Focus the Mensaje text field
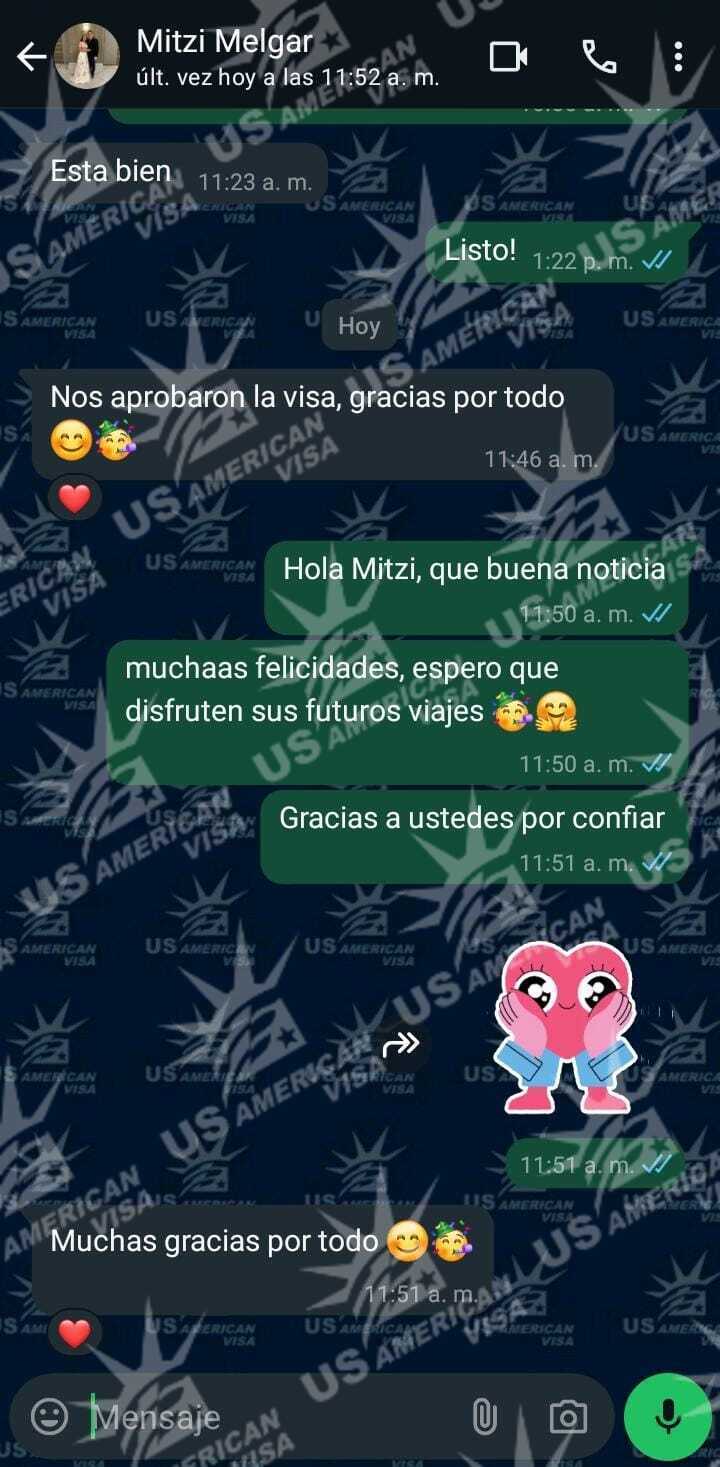 (x=270, y=1416)
